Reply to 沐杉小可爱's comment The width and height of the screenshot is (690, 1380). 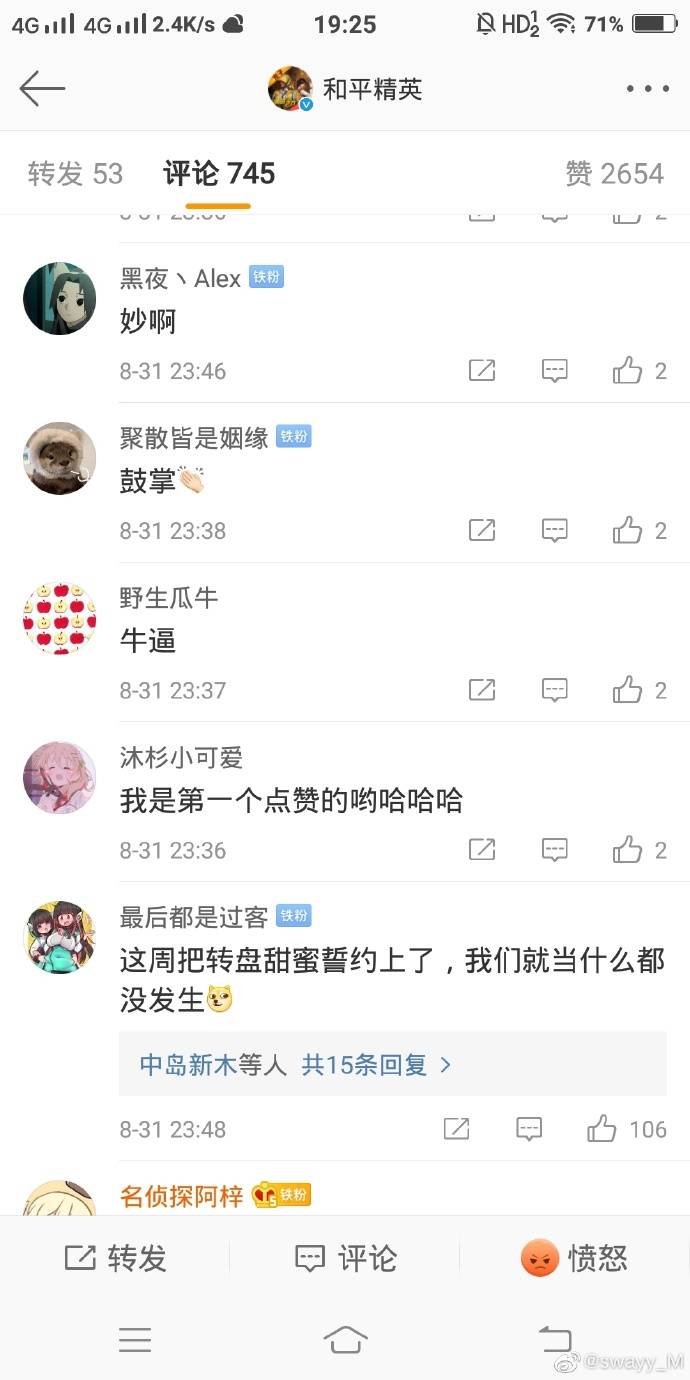[555, 850]
